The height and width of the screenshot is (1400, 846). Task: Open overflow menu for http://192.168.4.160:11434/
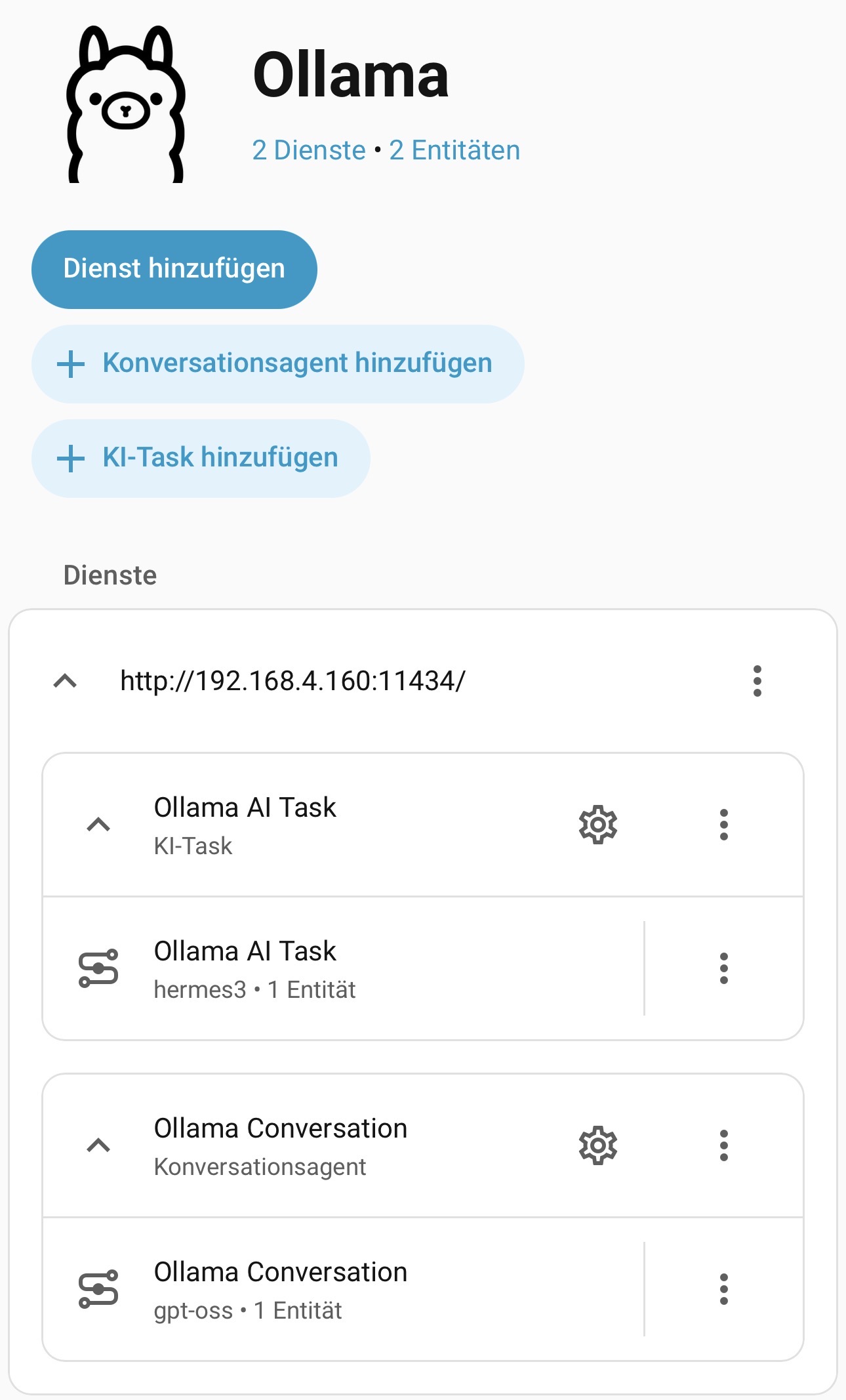tap(757, 681)
